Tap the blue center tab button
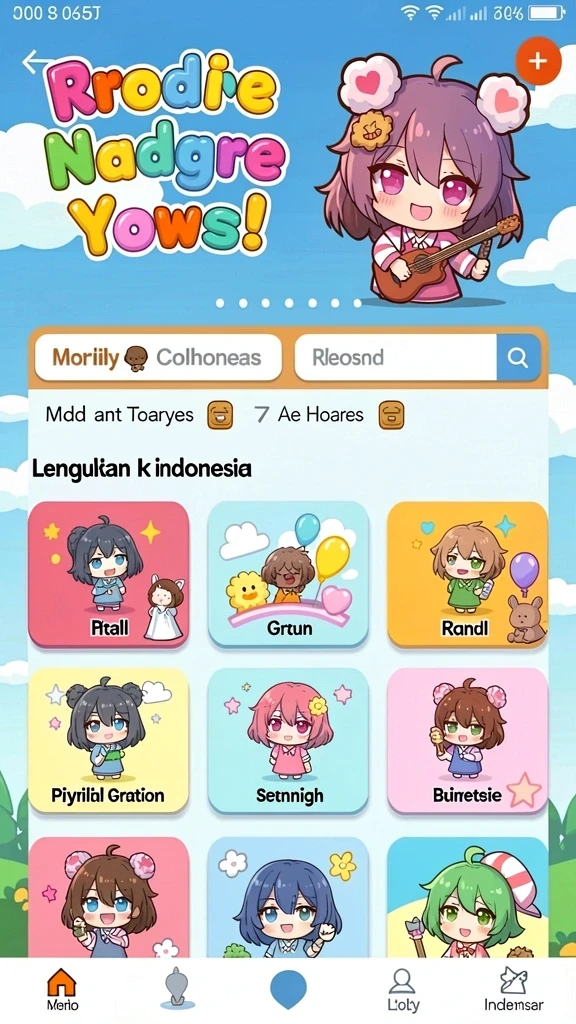576x1024 pixels. coord(288,989)
